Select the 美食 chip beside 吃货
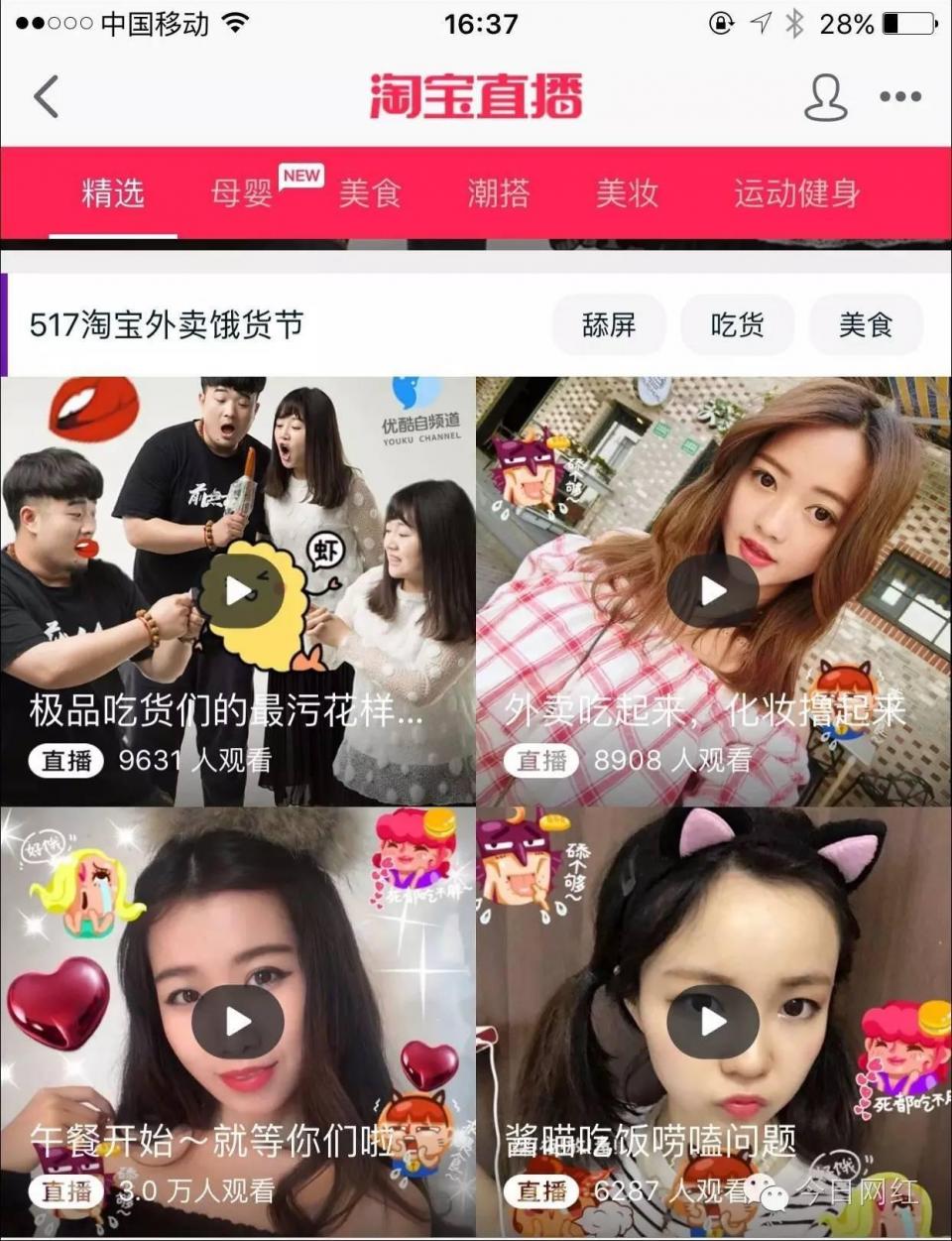The image size is (952, 1241). tap(866, 324)
